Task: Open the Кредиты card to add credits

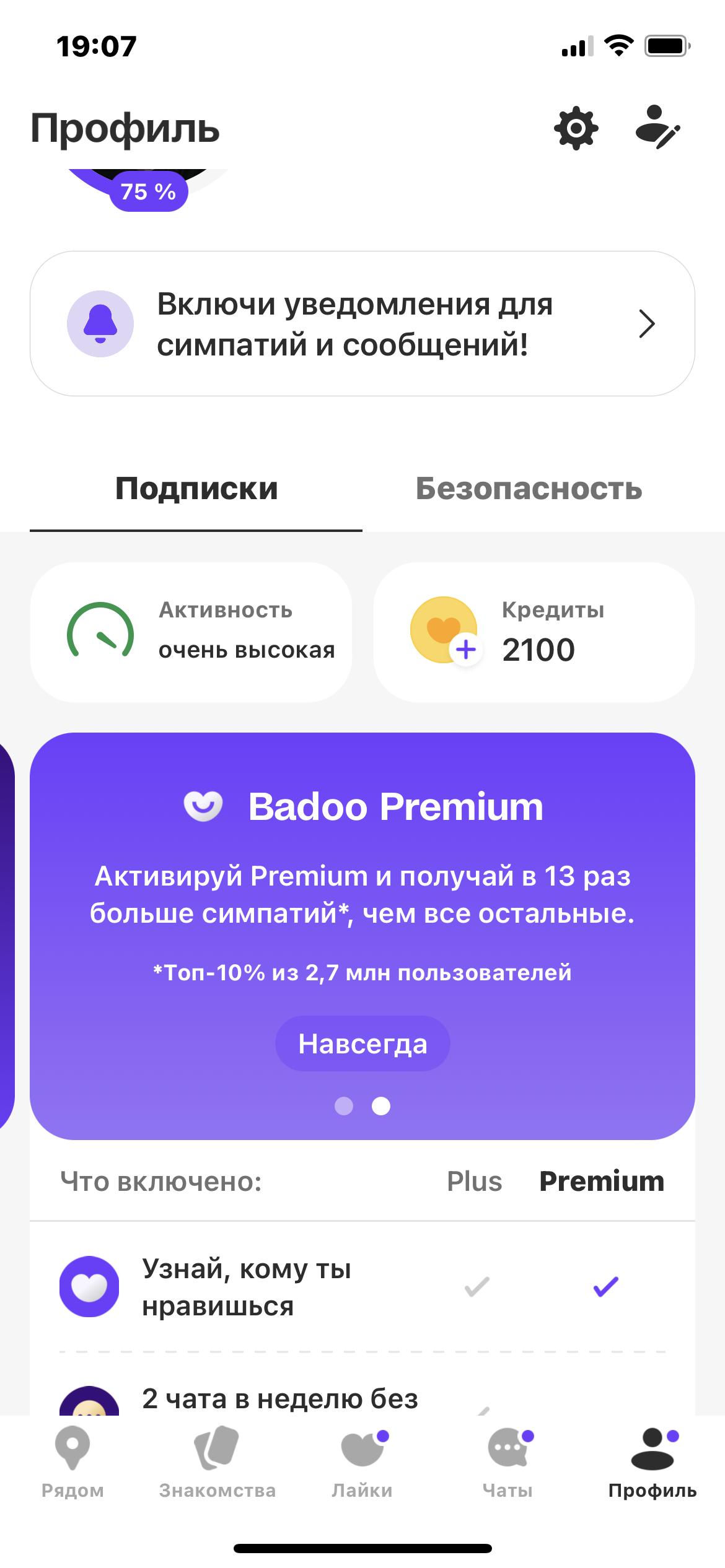Action: click(534, 632)
